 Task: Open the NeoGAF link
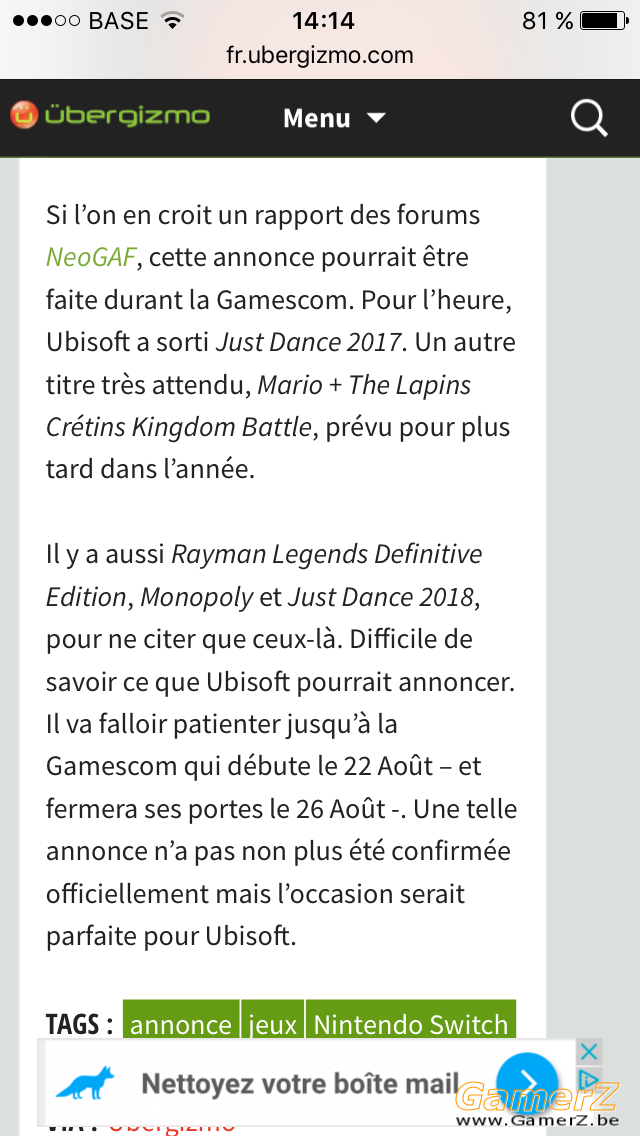point(91,256)
